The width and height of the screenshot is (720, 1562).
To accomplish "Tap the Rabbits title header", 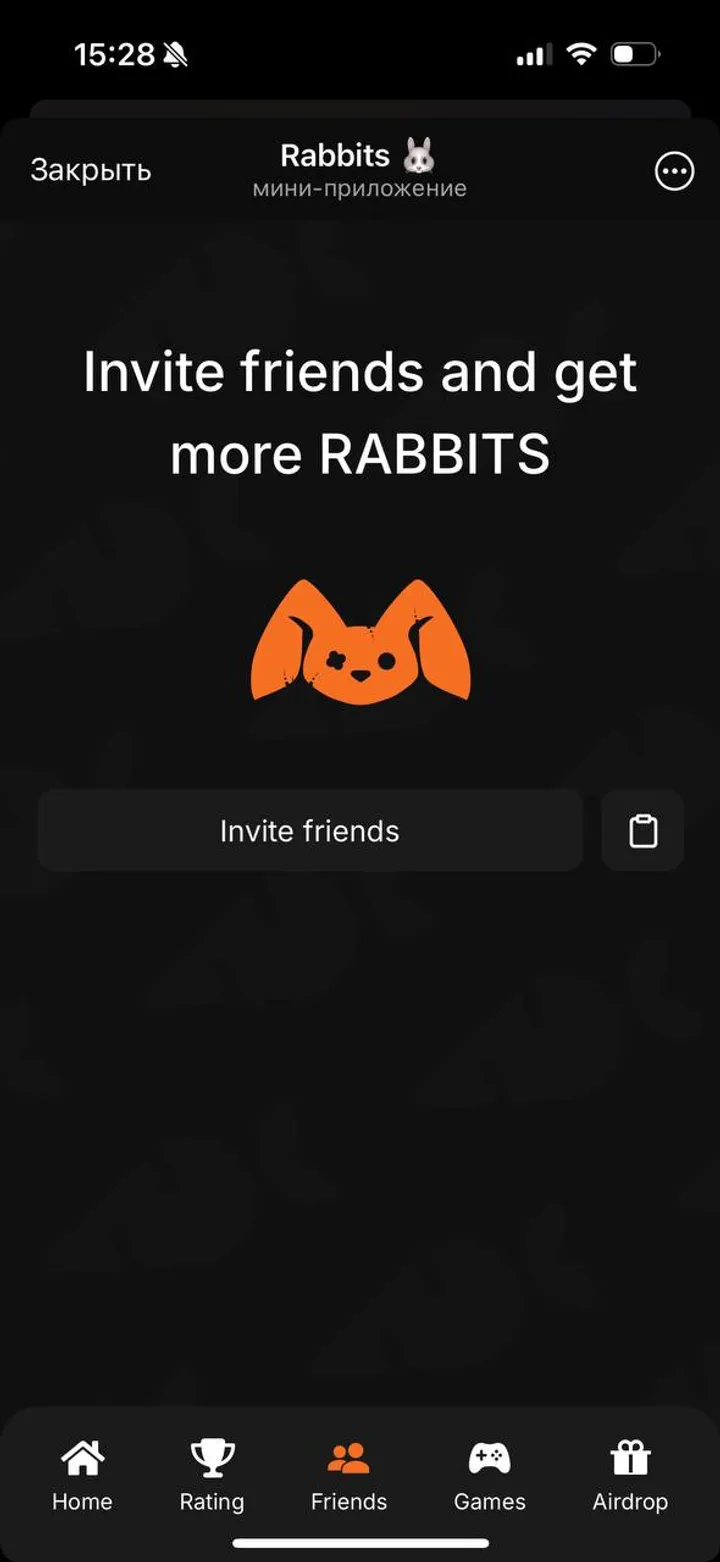I will (335, 154).
